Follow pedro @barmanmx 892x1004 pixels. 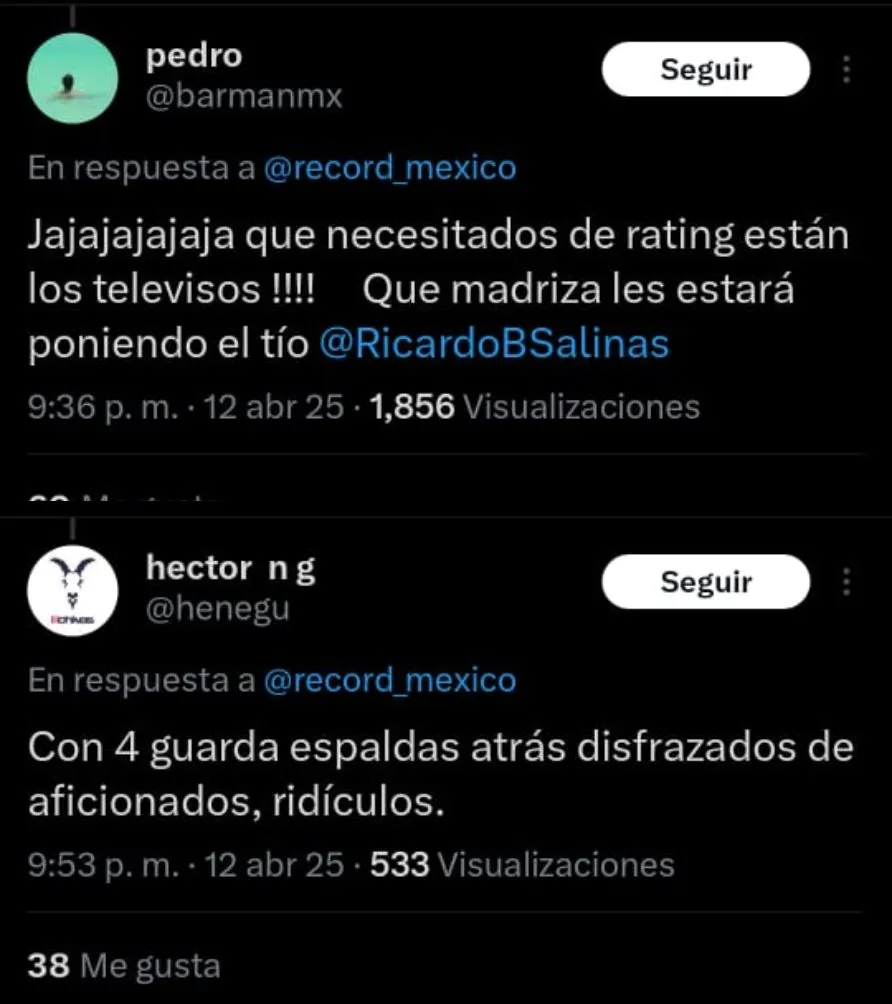(705, 70)
